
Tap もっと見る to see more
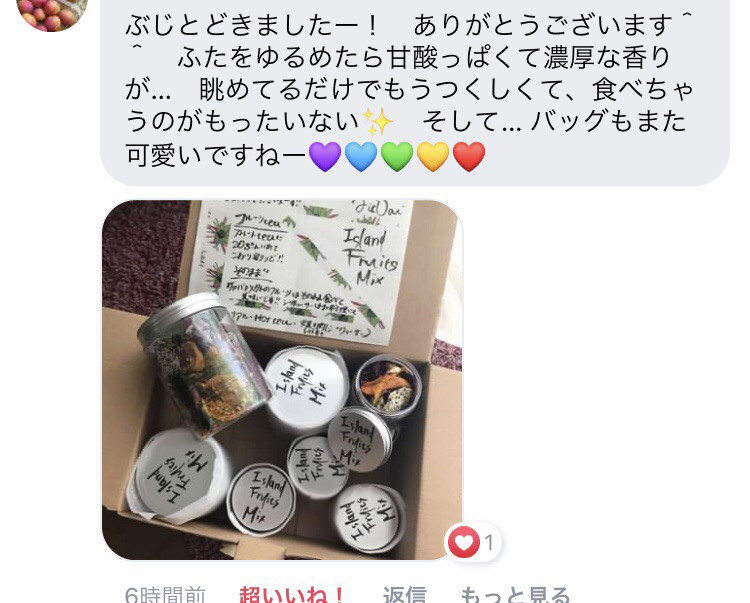pyautogui.click(x=515, y=594)
